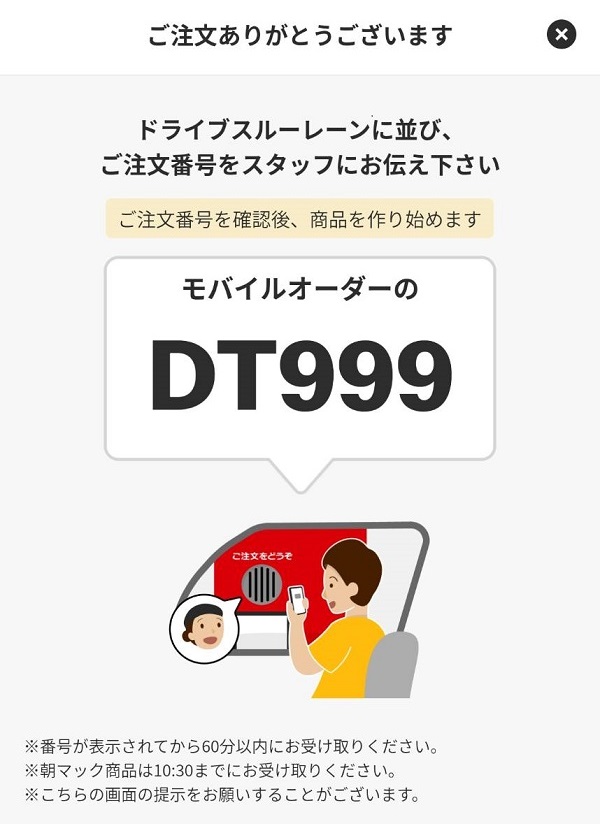Close the order confirmation screen
Viewport: 600px width, 824px height.
click(x=562, y=35)
